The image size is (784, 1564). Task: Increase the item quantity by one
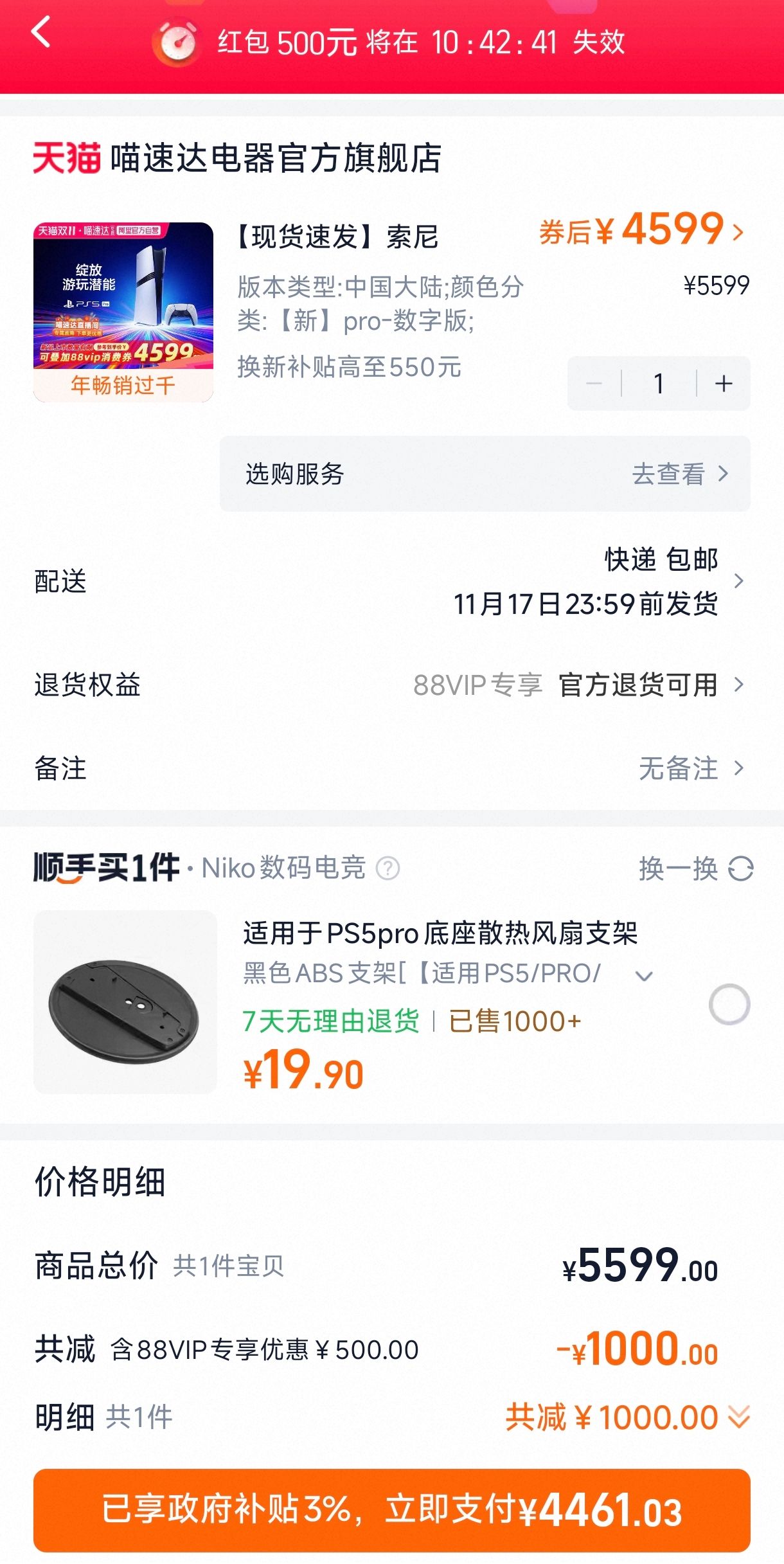point(724,384)
